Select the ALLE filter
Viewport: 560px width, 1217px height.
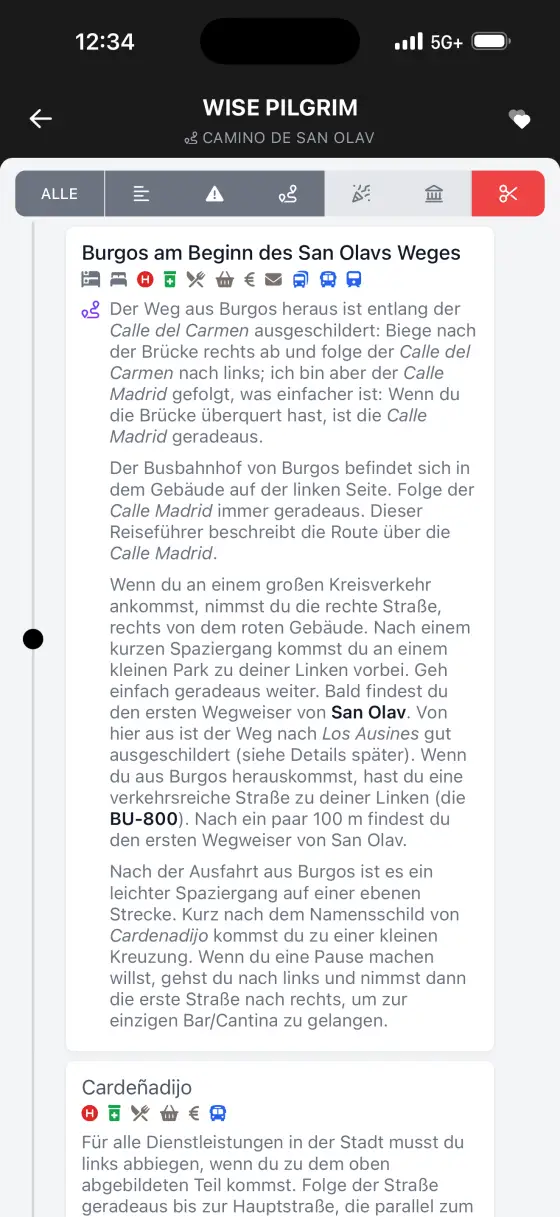pyautogui.click(x=59, y=194)
